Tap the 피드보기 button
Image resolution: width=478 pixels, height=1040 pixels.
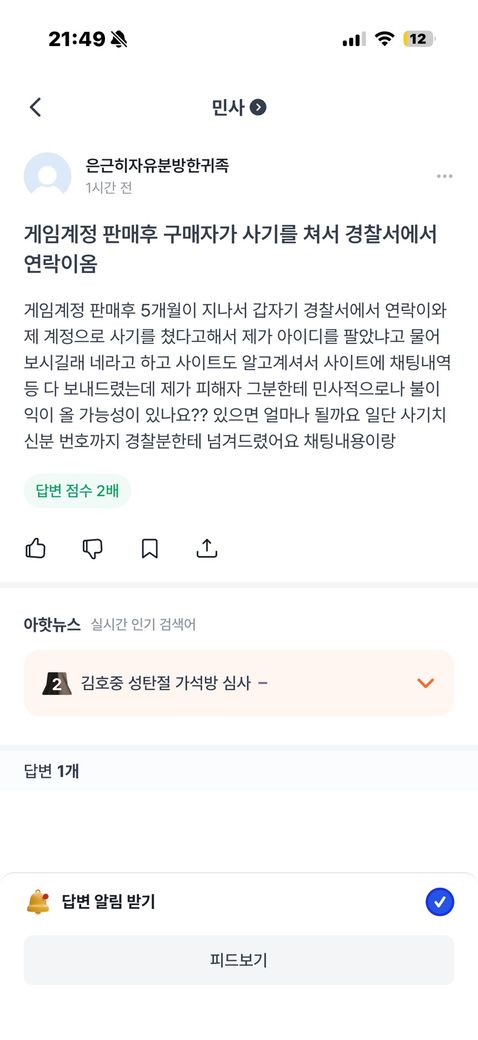pyautogui.click(x=239, y=960)
